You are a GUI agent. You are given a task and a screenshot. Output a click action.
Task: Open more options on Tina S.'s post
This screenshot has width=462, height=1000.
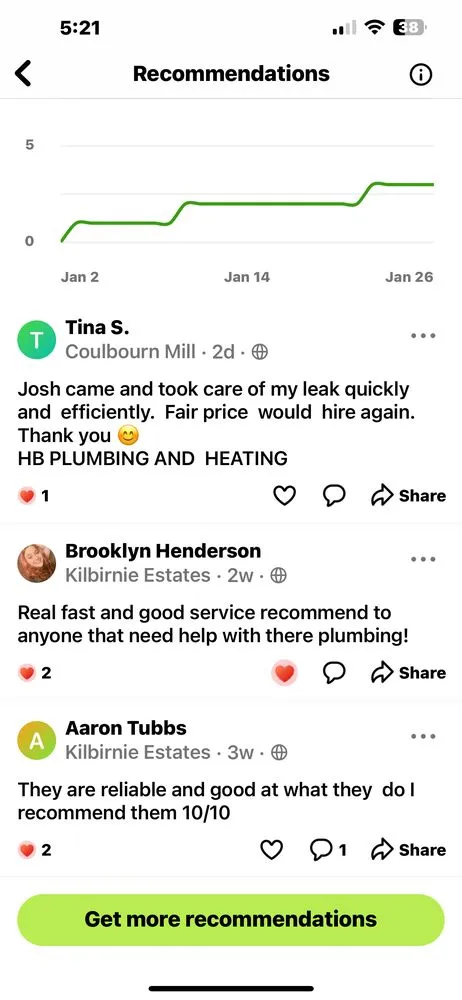click(422, 335)
